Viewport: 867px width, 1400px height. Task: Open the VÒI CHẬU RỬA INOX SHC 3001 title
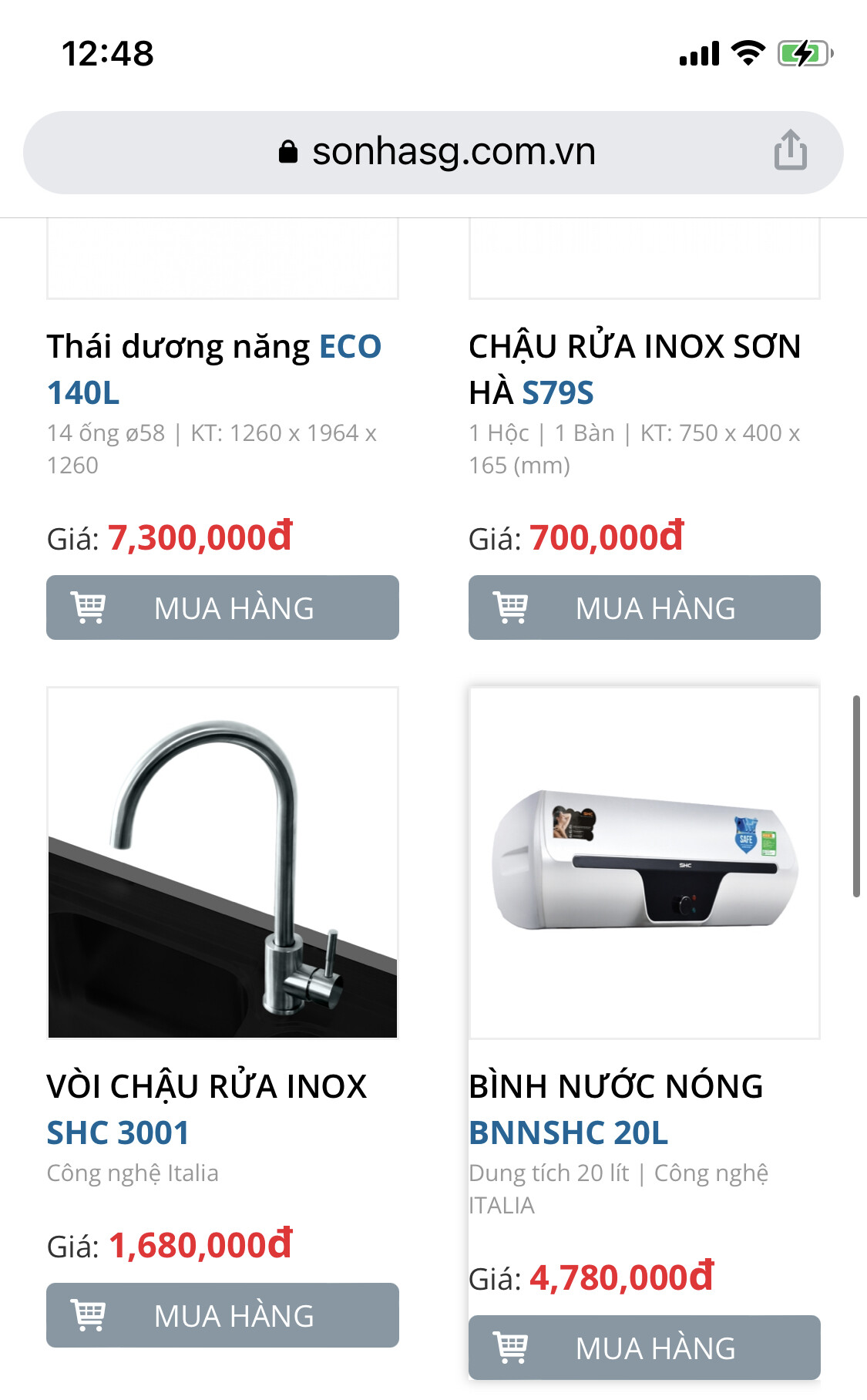pos(207,1109)
